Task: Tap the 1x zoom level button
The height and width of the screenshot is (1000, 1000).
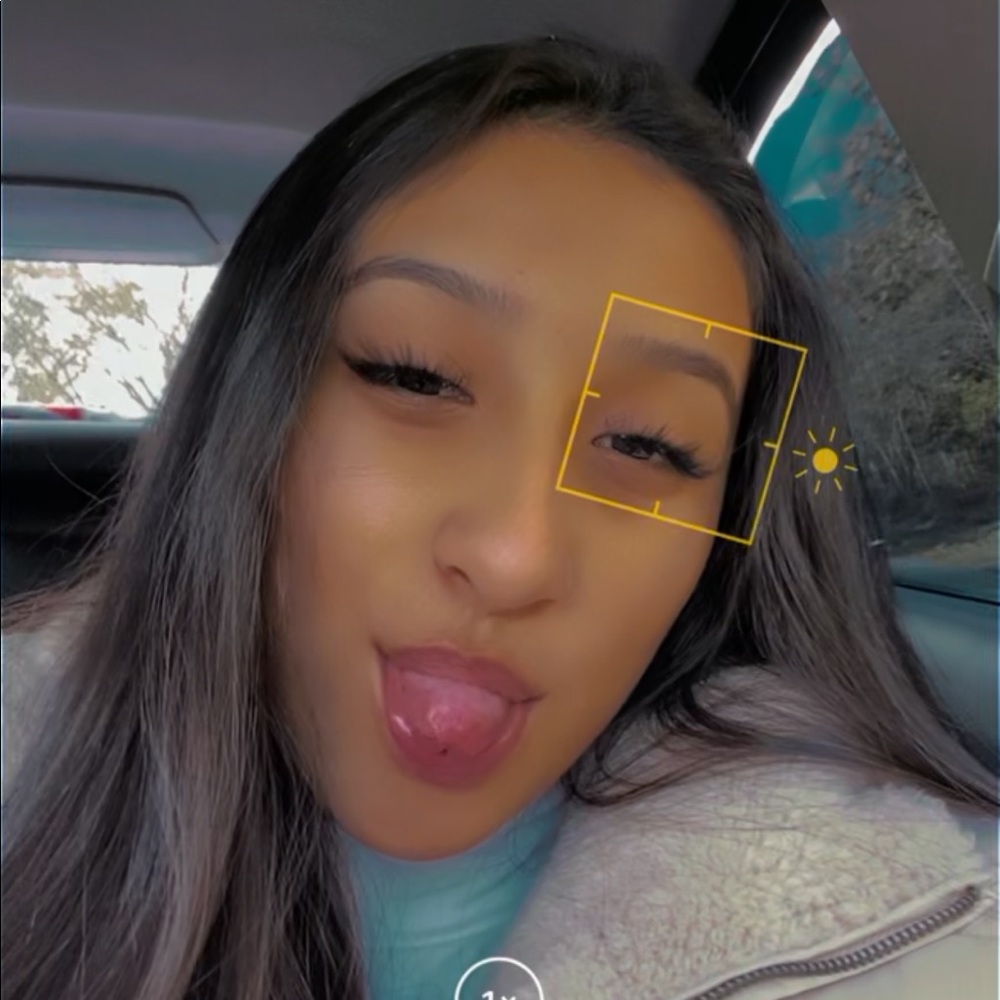Action: (498, 985)
